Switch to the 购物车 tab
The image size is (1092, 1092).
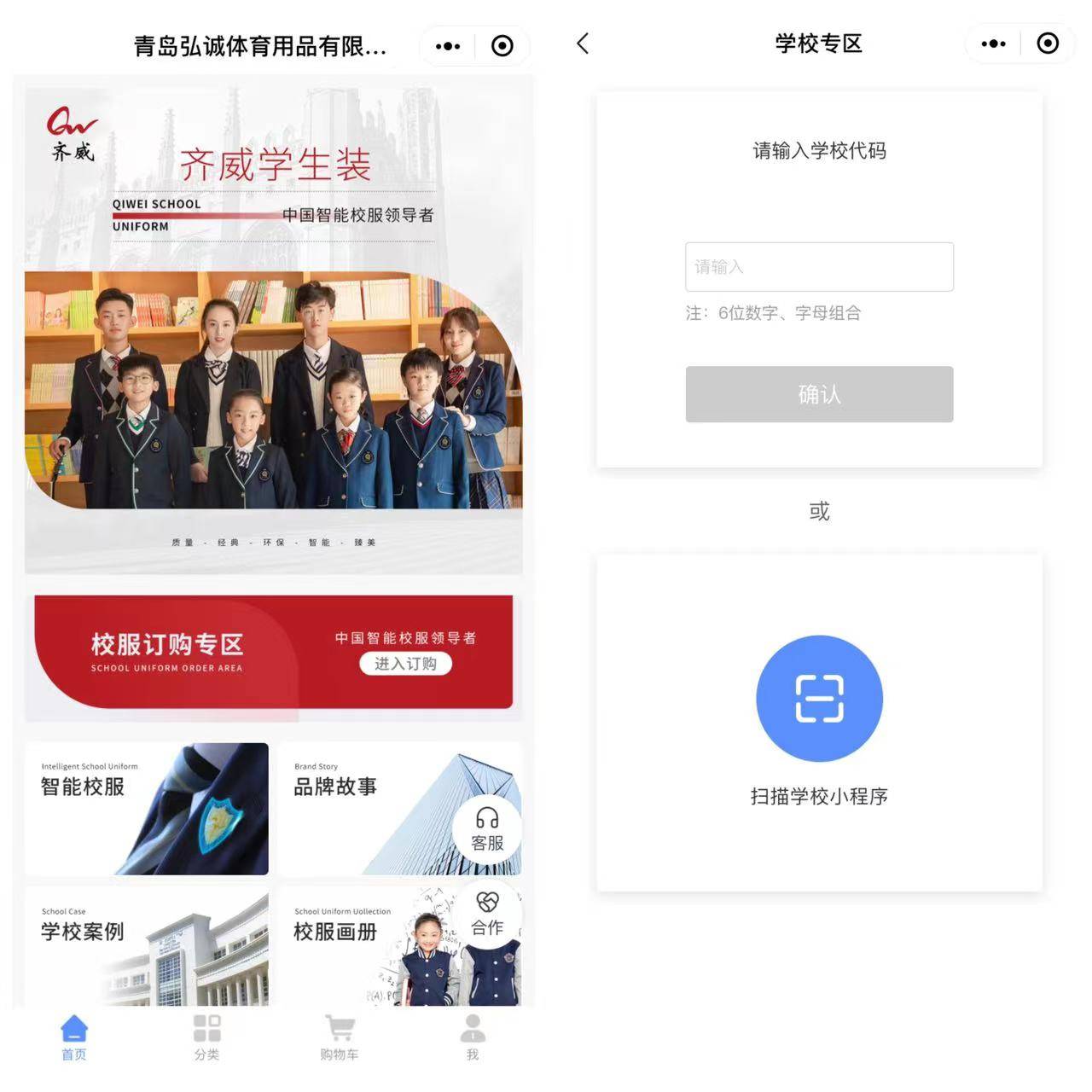pyautogui.click(x=340, y=1037)
